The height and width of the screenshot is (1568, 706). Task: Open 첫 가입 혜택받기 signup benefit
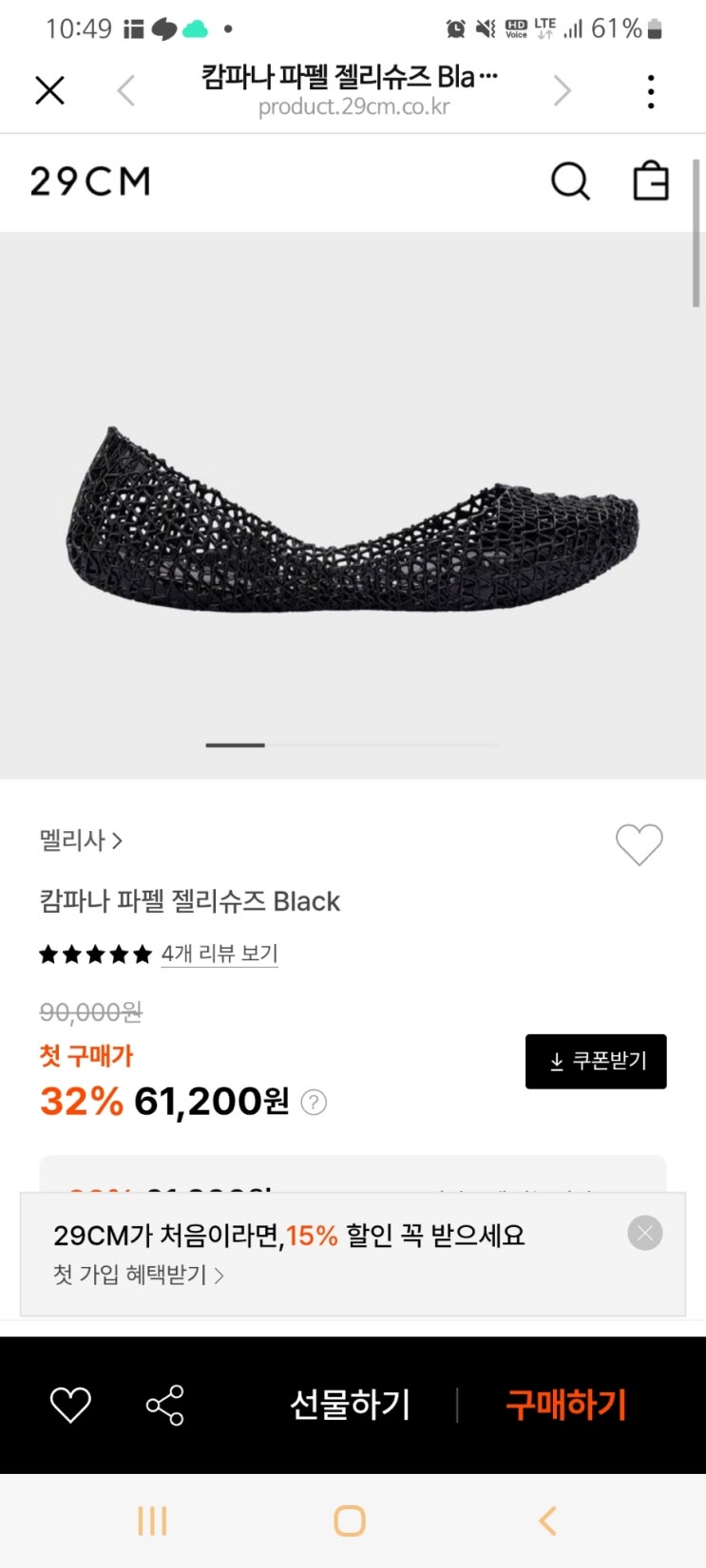tap(139, 1275)
